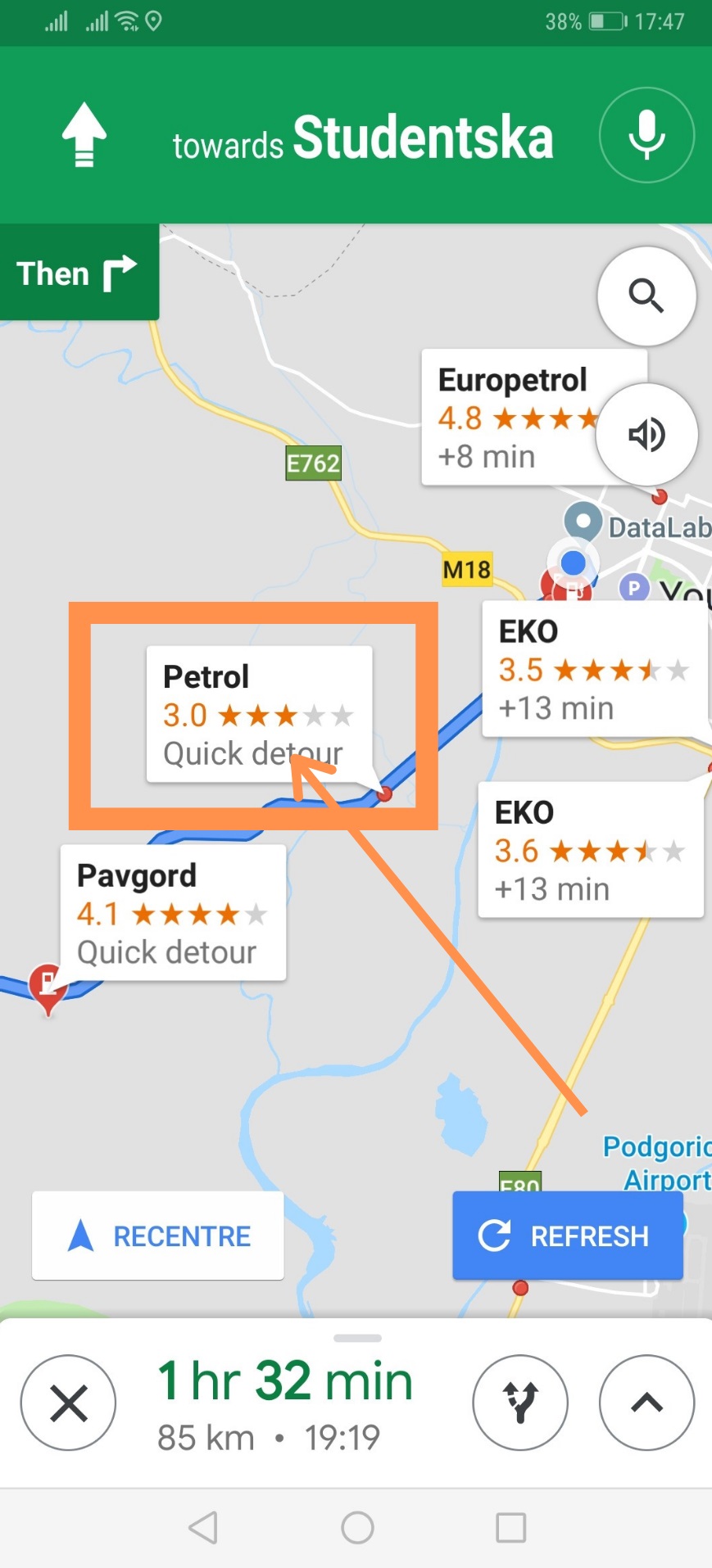Select the Pavgord quick detour card

[173, 912]
